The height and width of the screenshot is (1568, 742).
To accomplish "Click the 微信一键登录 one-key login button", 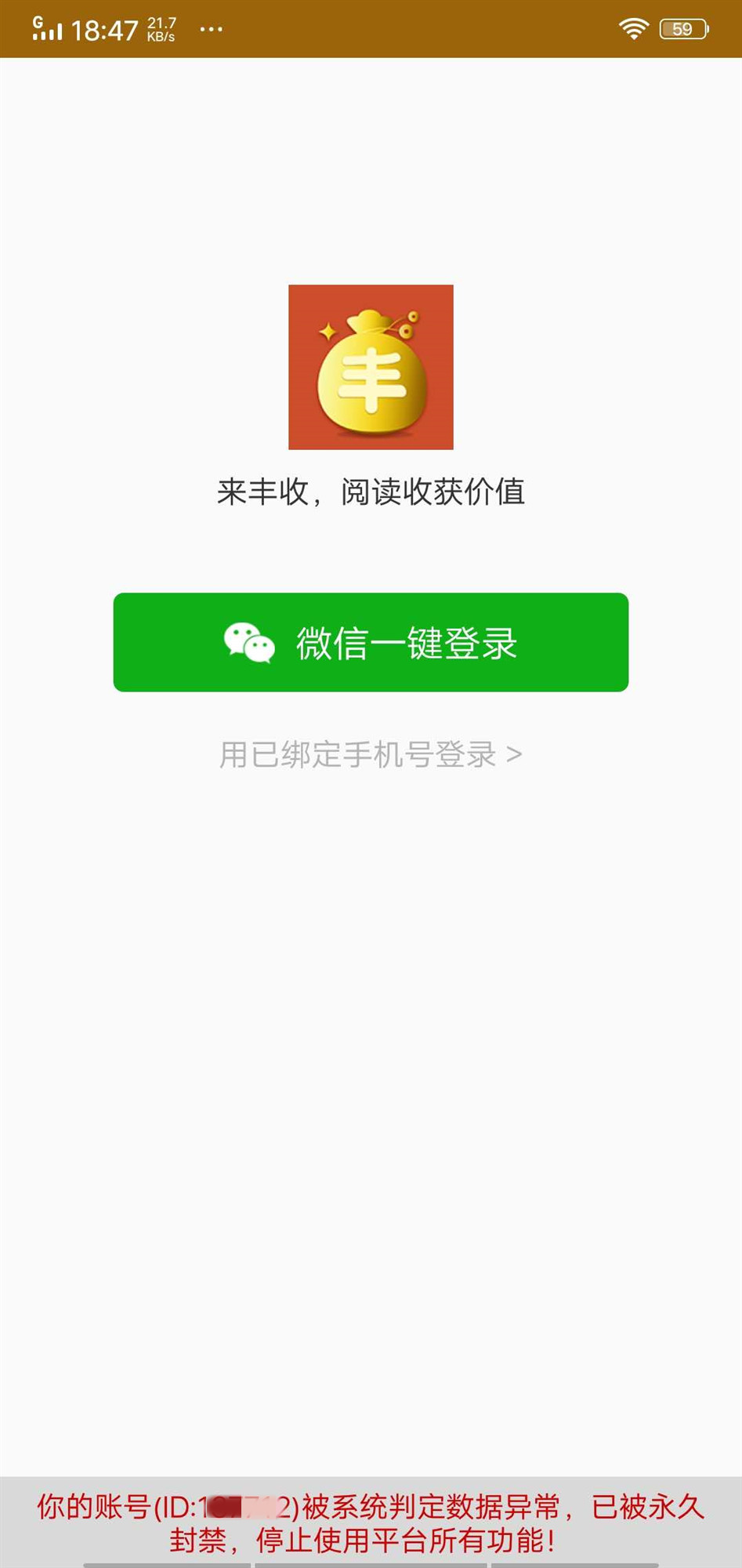I will click(371, 641).
